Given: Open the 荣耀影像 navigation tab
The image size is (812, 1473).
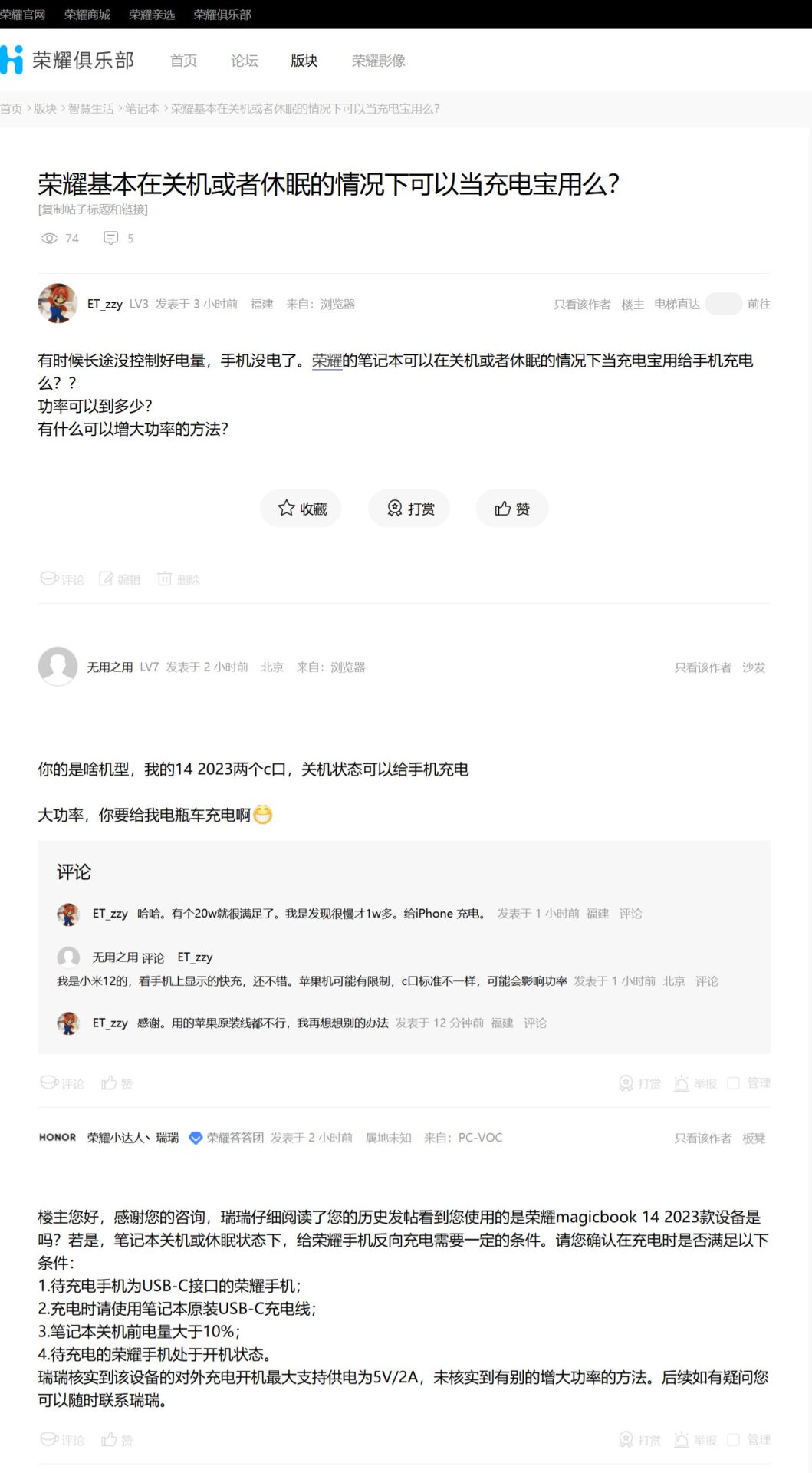Looking at the screenshot, I should pos(379,61).
